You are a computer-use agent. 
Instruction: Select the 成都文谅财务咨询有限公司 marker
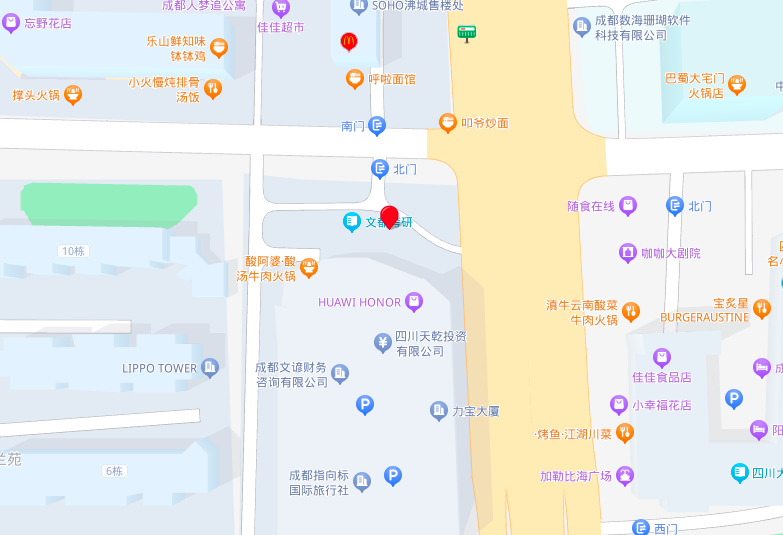point(340,374)
